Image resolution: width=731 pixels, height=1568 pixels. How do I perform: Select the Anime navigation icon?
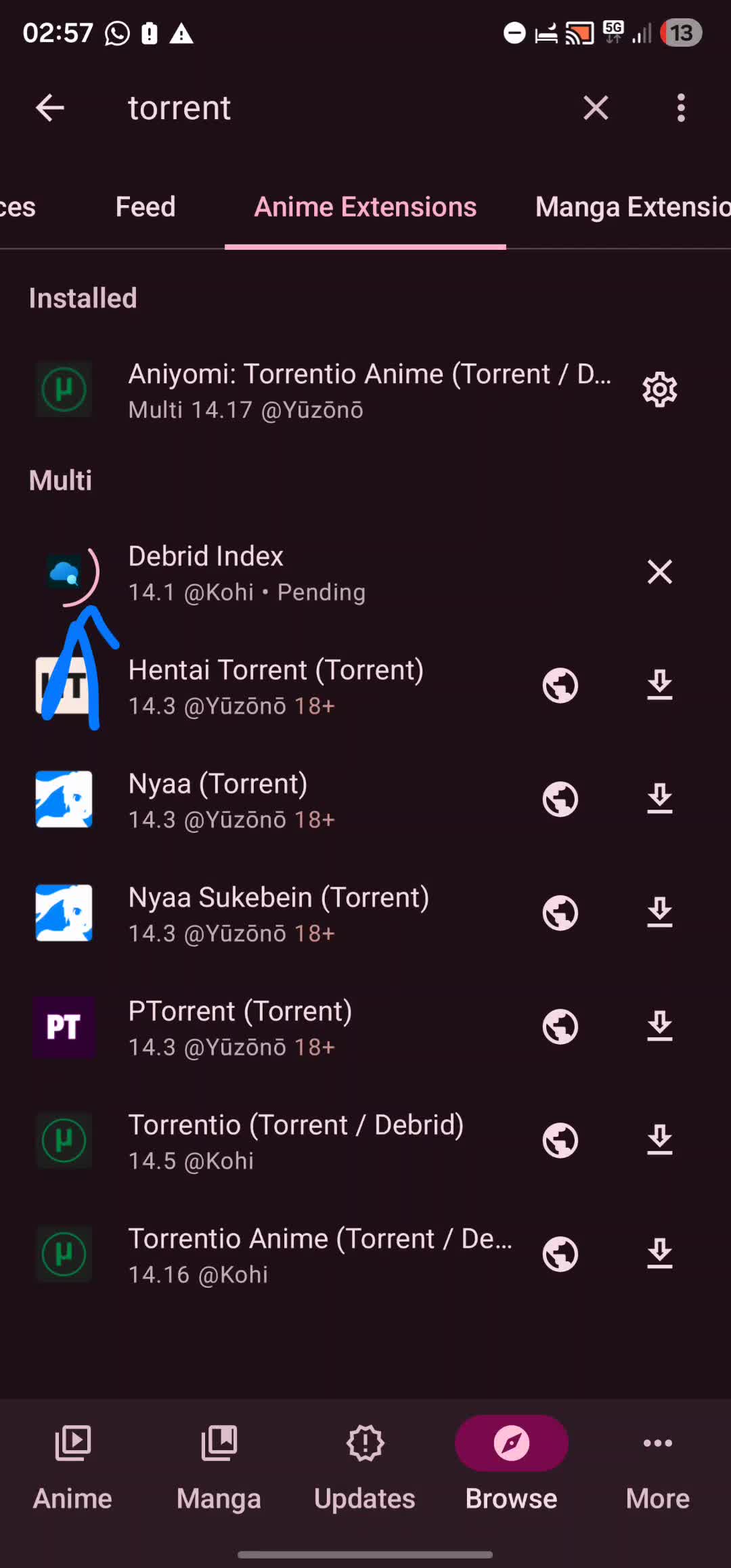pyautogui.click(x=72, y=1443)
